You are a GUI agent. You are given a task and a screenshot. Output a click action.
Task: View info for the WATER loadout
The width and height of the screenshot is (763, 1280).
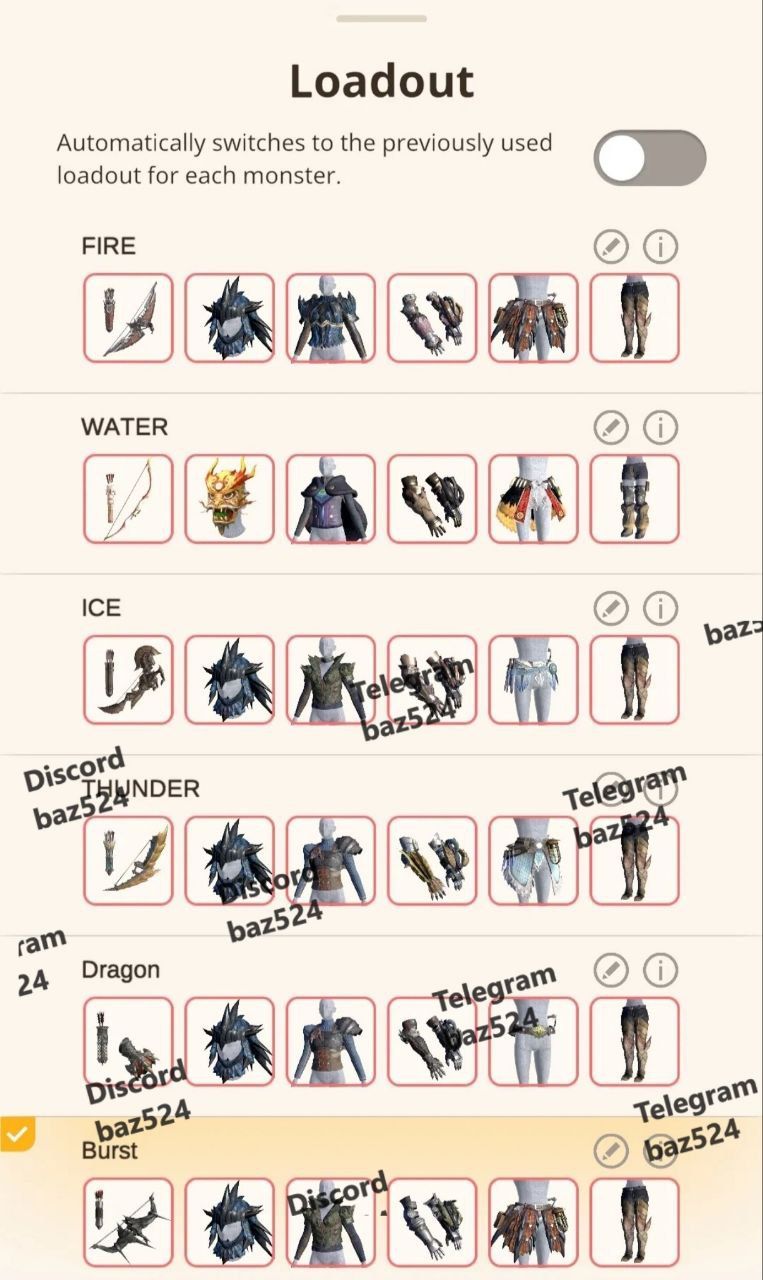point(660,427)
